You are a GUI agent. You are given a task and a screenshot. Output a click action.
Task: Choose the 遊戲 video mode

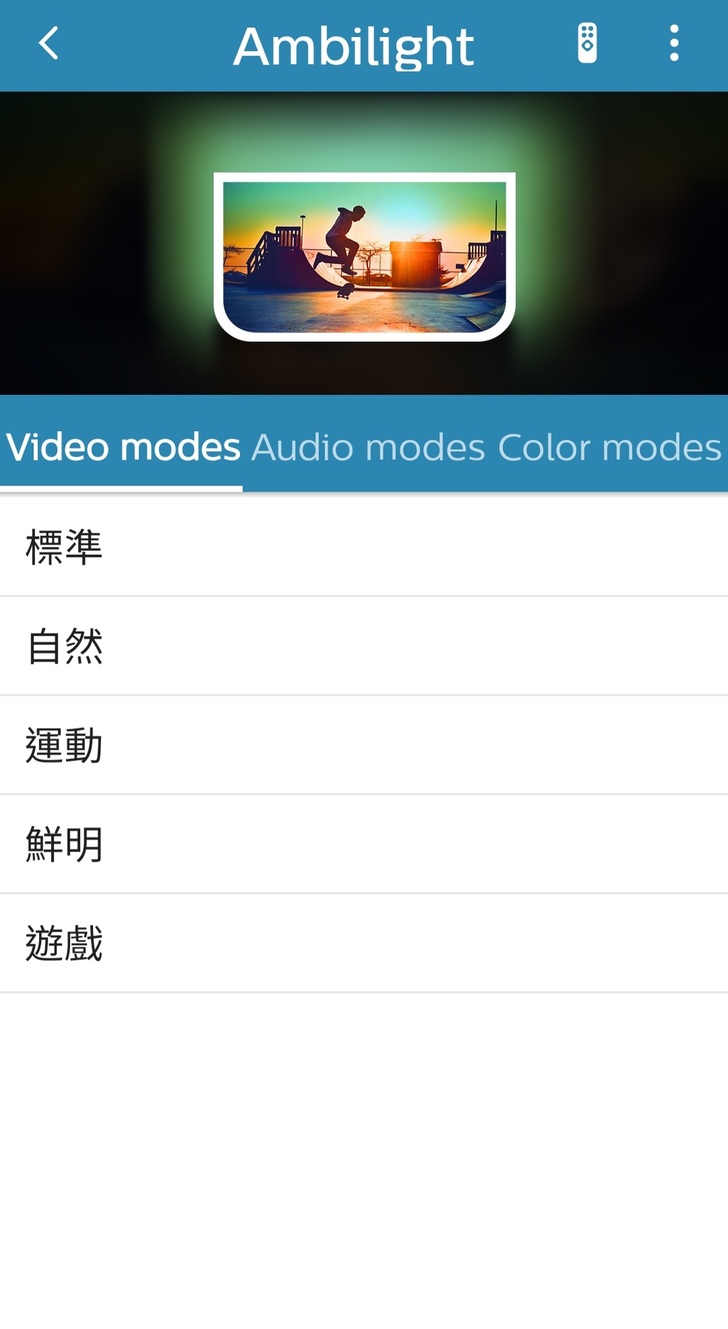(364, 943)
